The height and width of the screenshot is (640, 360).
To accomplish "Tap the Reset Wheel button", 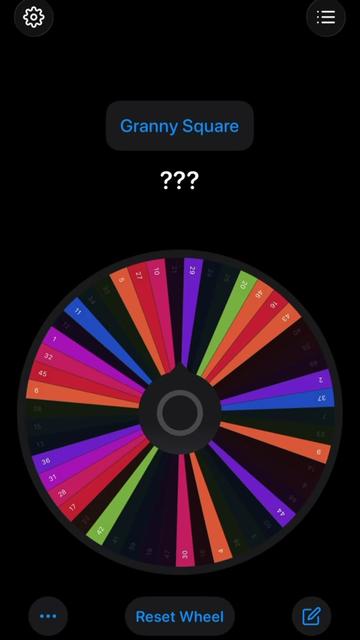I will point(180,616).
